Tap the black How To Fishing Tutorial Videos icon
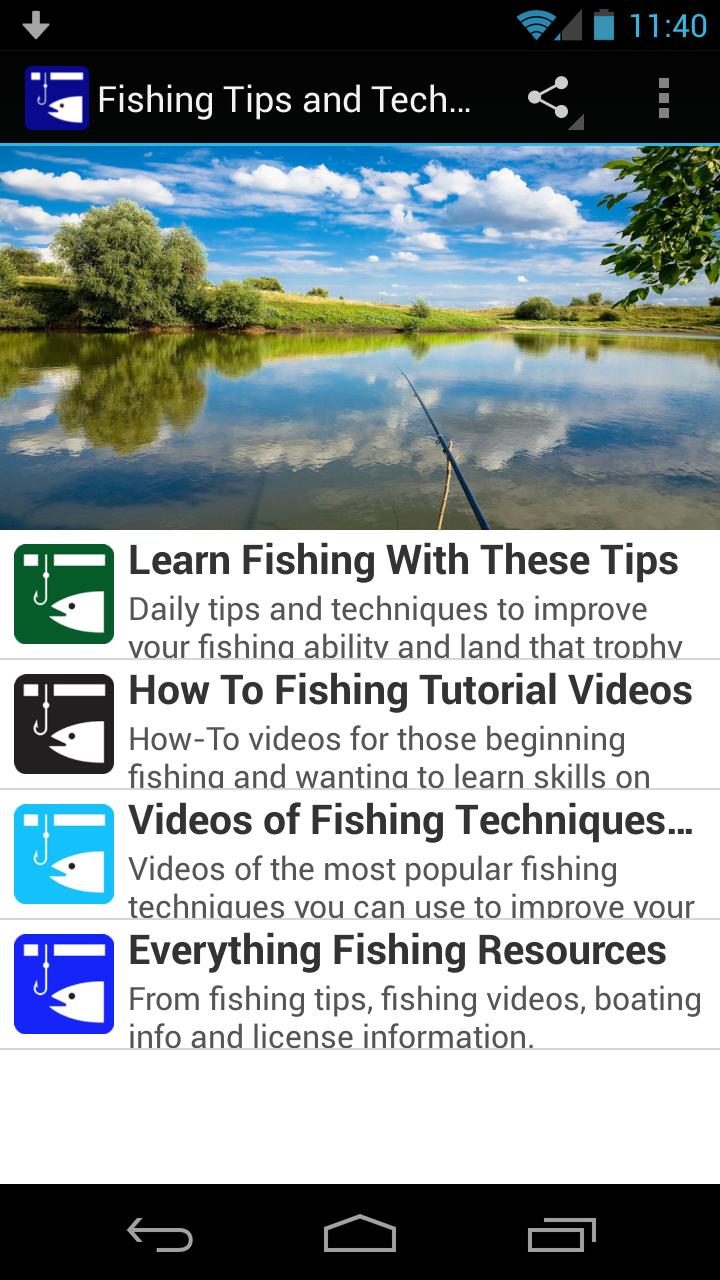The image size is (720, 1280). coord(63,723)
